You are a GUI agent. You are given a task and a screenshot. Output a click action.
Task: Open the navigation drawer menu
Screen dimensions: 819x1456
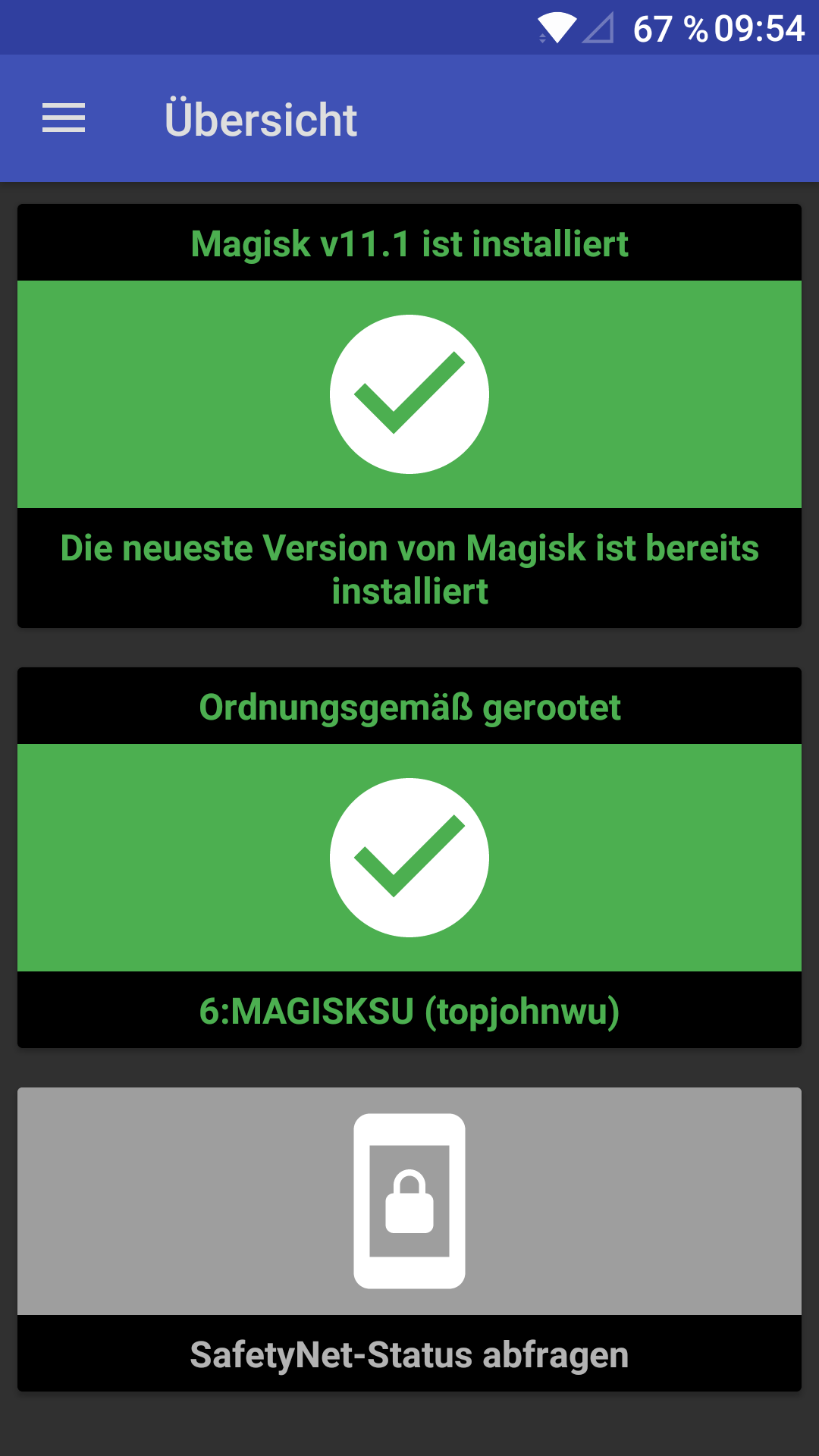64,118
